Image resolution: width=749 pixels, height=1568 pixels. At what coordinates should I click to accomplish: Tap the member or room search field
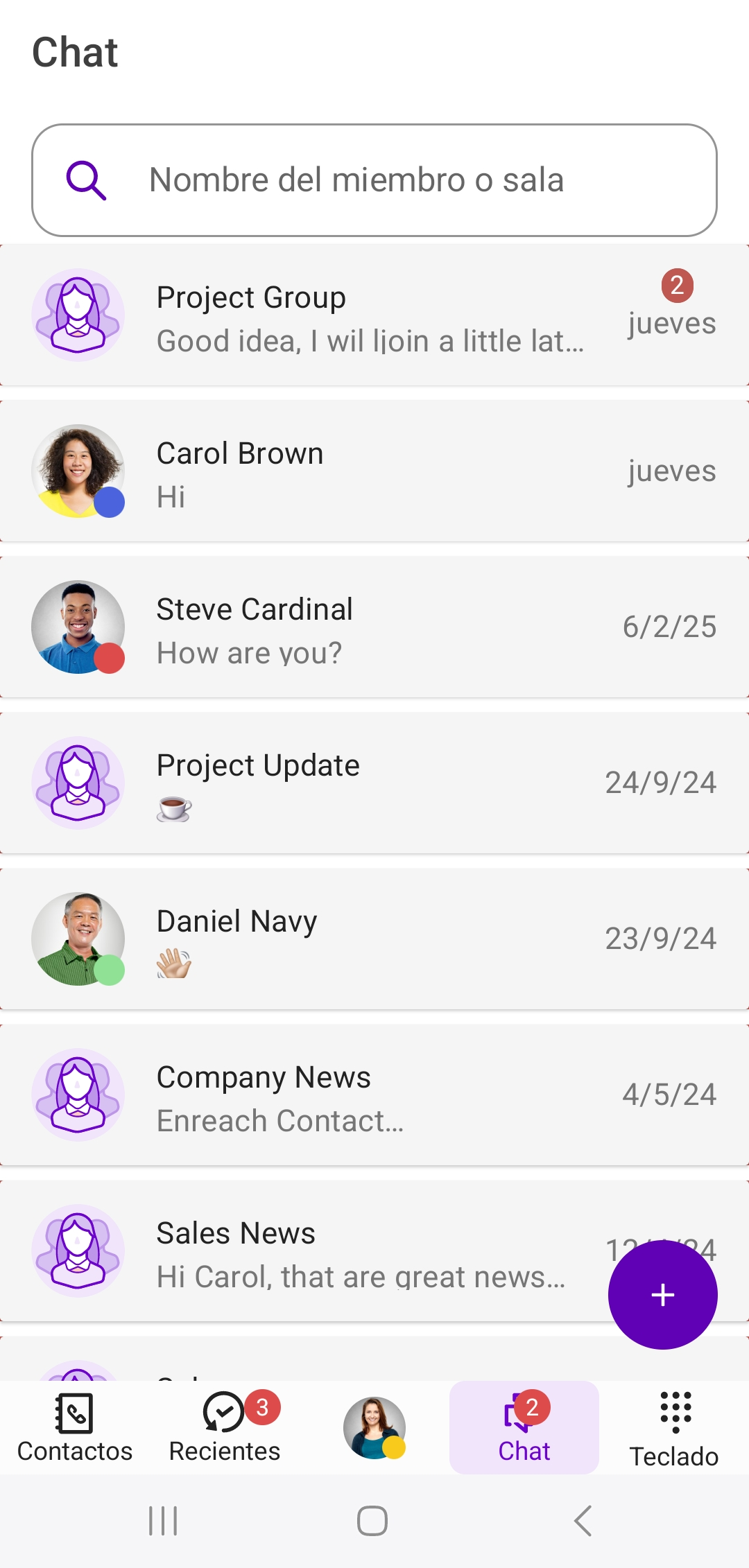coord(374,180)
